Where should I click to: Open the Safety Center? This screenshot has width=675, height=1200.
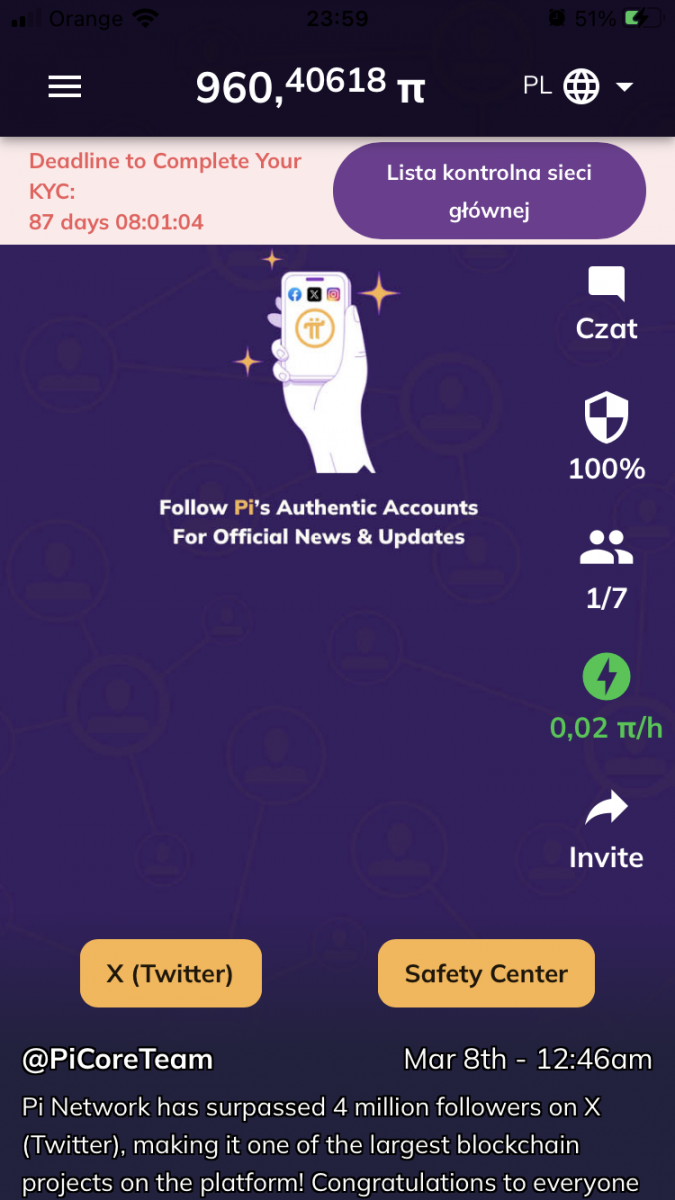pos(486,973)
